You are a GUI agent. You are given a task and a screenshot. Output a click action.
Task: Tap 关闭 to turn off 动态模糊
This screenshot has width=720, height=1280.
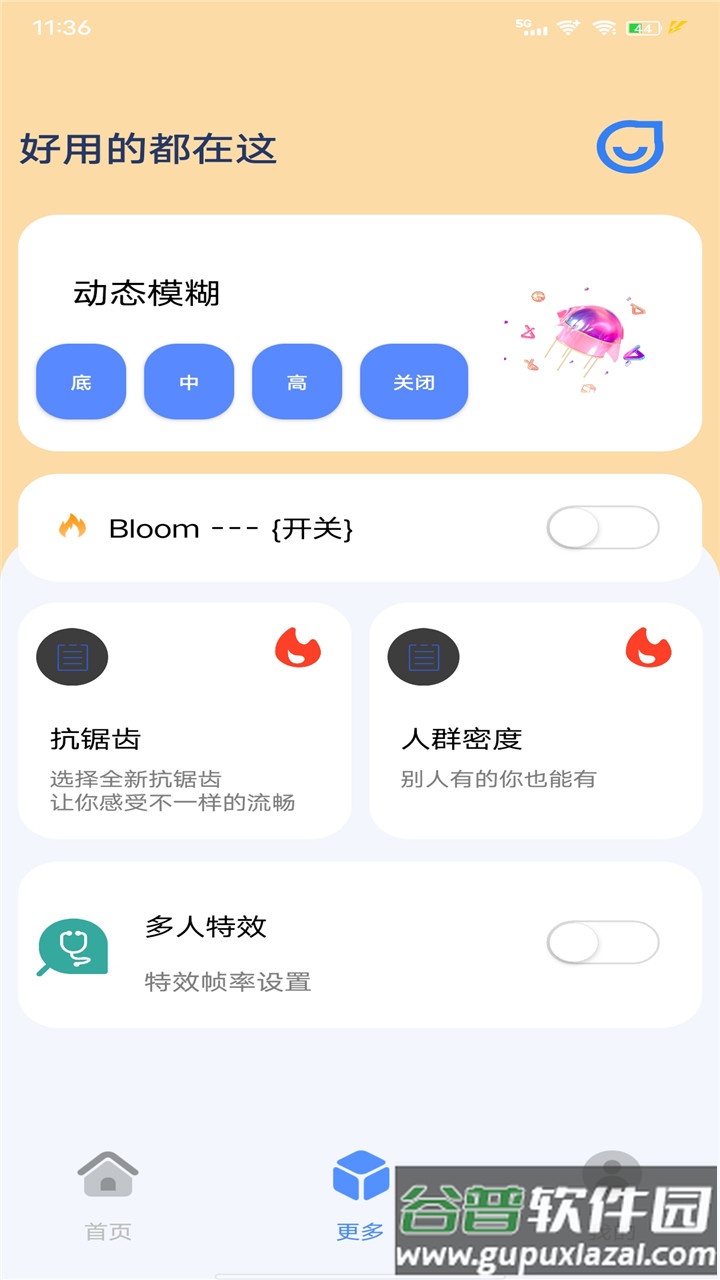[414, 381]
